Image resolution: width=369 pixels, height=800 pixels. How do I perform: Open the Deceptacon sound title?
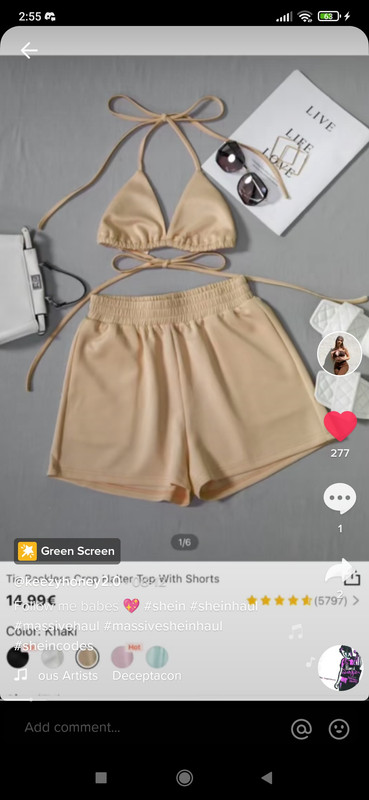[x=146, y=676]
